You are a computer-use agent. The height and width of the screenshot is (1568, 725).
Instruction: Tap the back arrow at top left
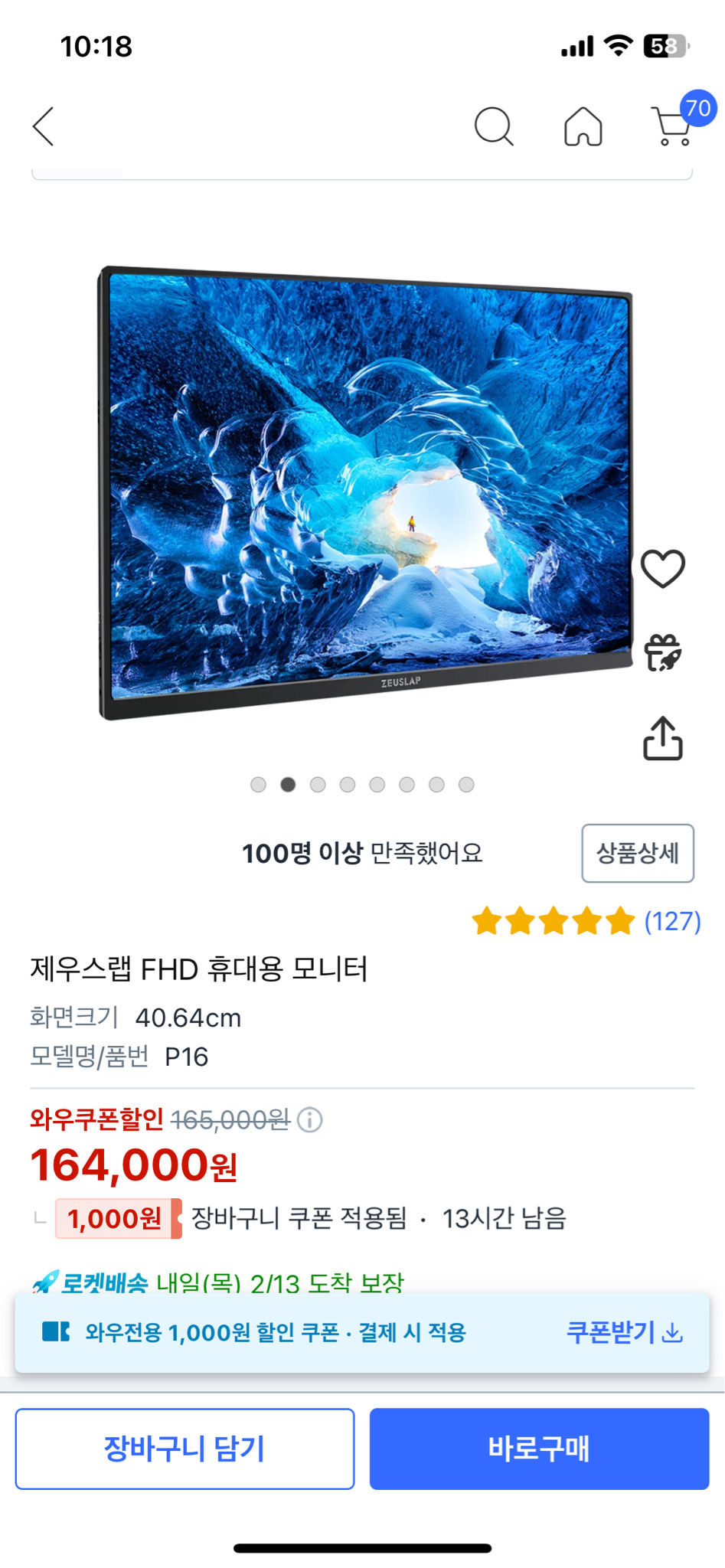pos(44,127)
